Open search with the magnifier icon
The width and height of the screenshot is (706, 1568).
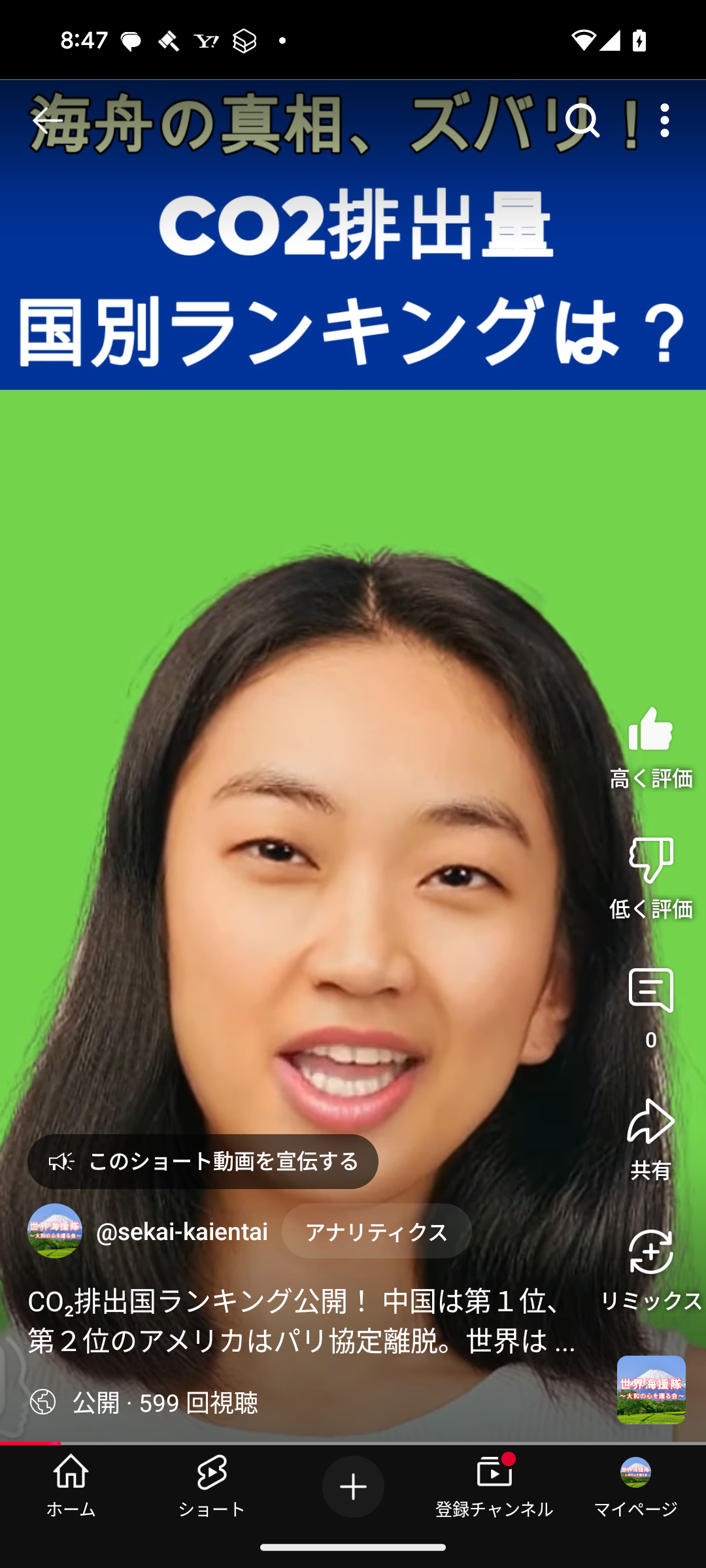tap(582, 121)
